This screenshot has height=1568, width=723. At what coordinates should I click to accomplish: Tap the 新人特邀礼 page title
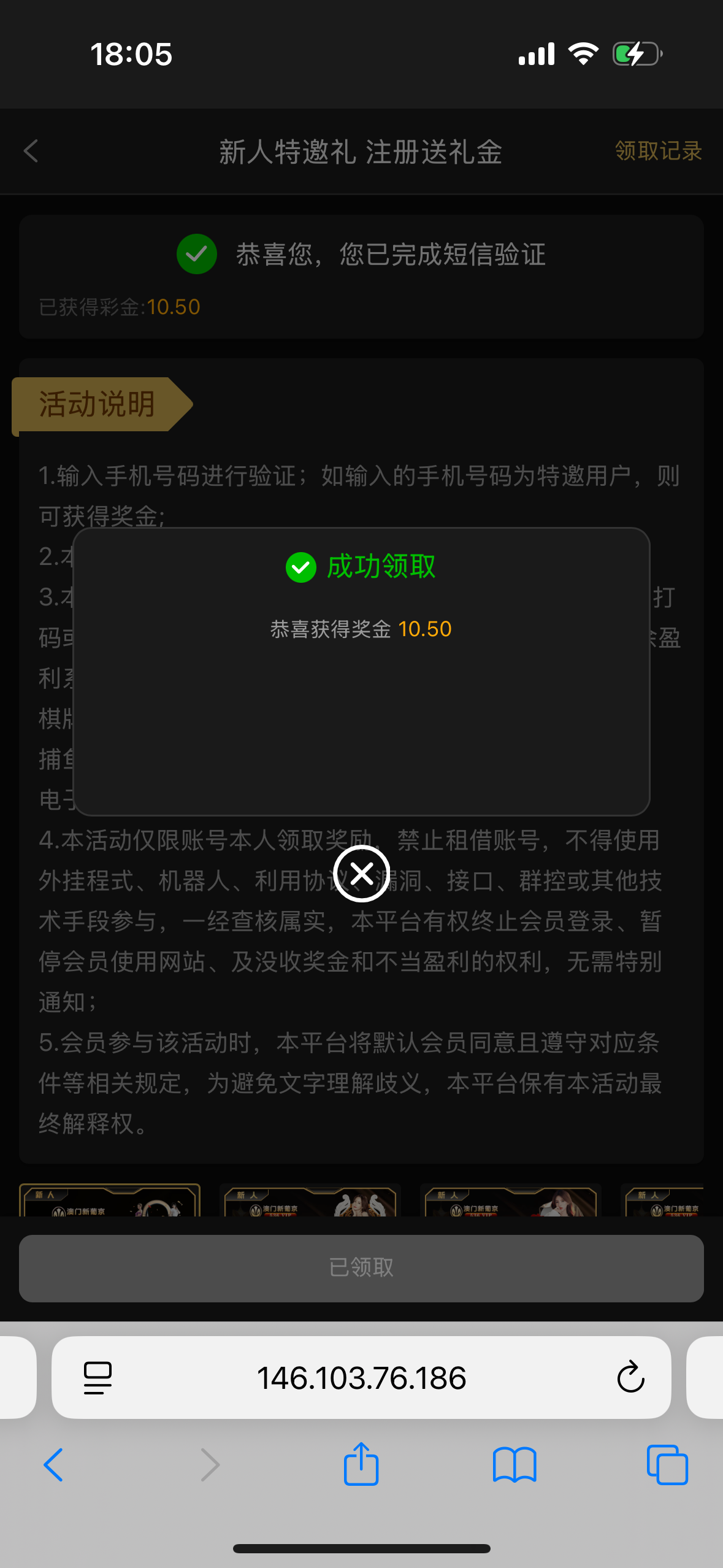point(361,153)
